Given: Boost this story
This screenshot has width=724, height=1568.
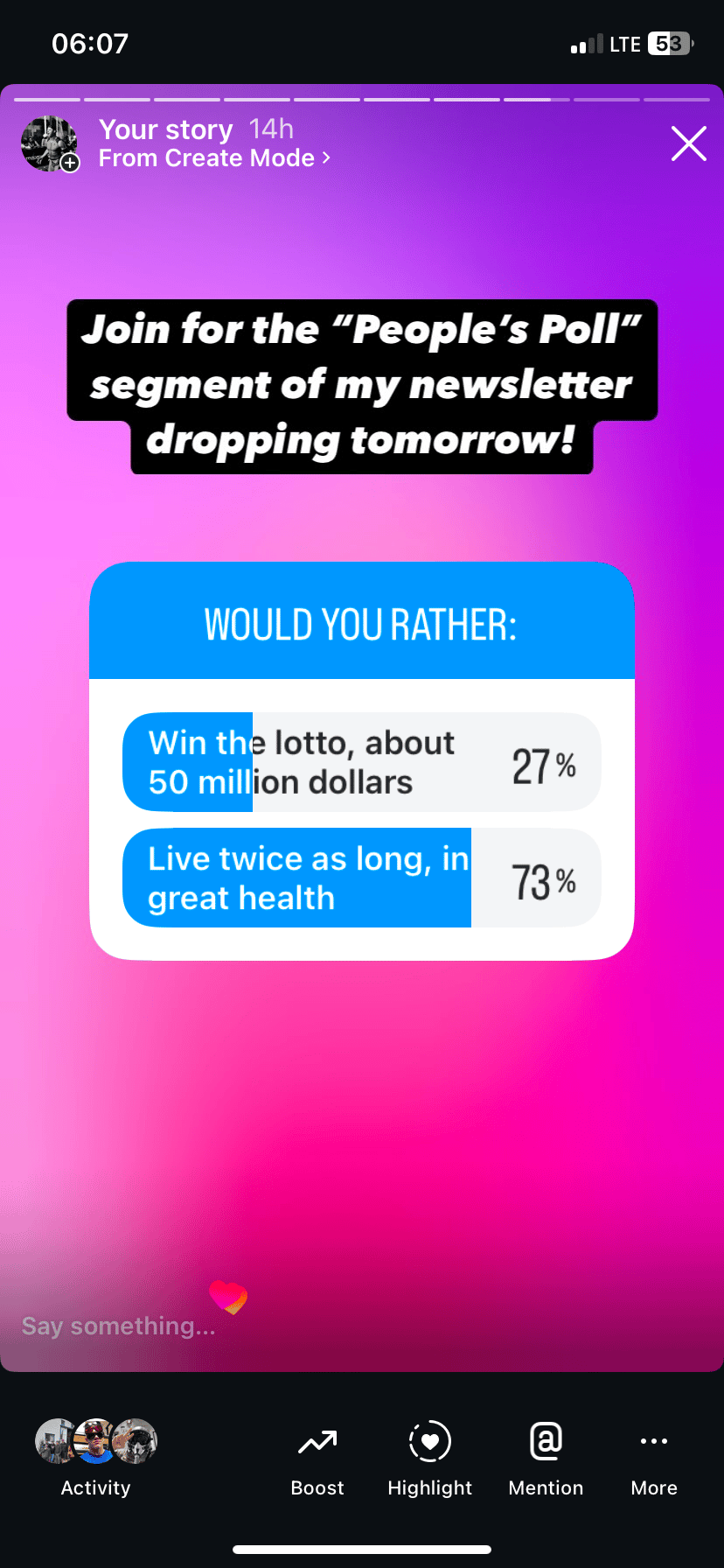Looking at the screenshot, I should [317, 1456].
